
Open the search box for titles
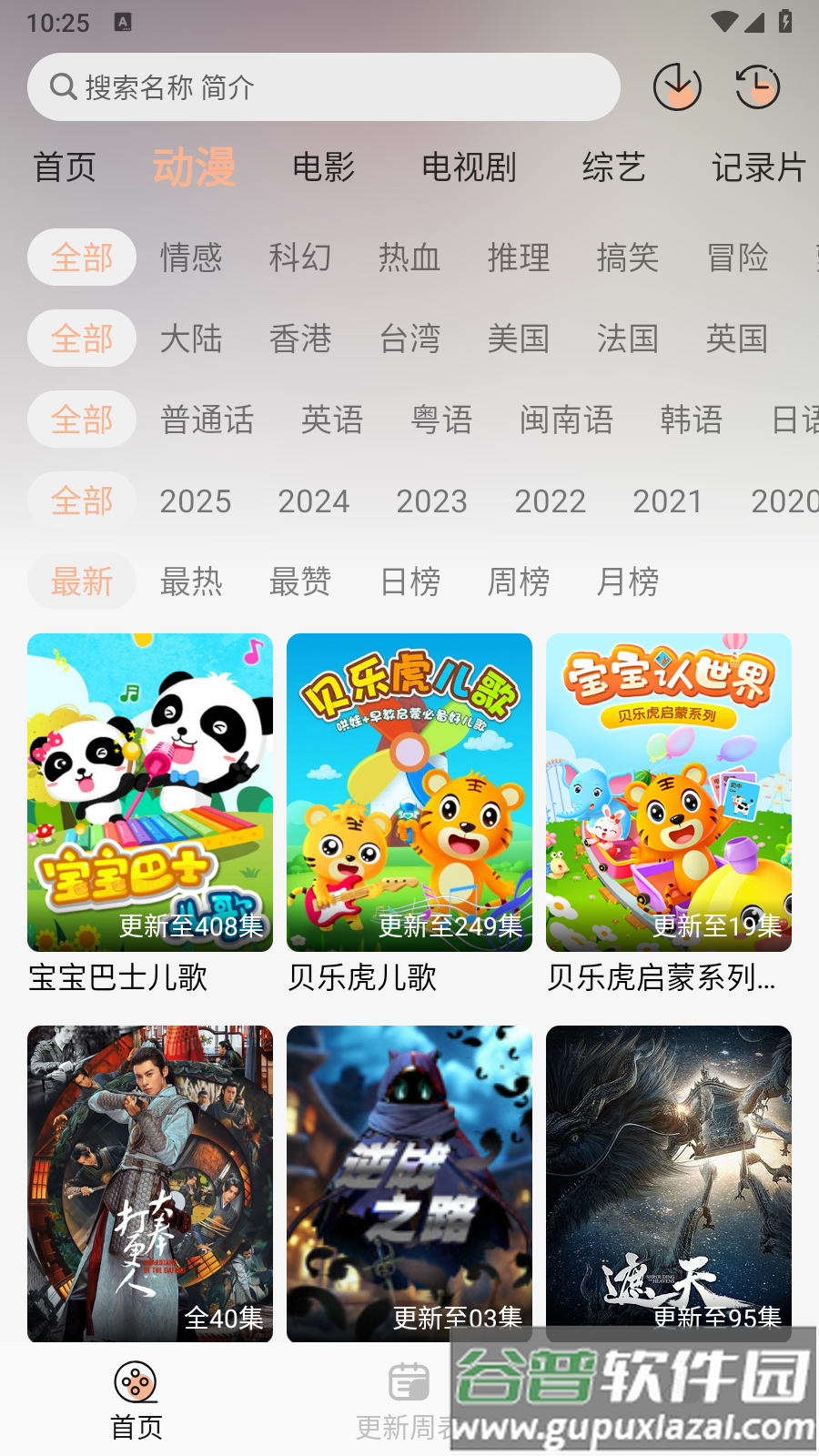tap(323, 87)
